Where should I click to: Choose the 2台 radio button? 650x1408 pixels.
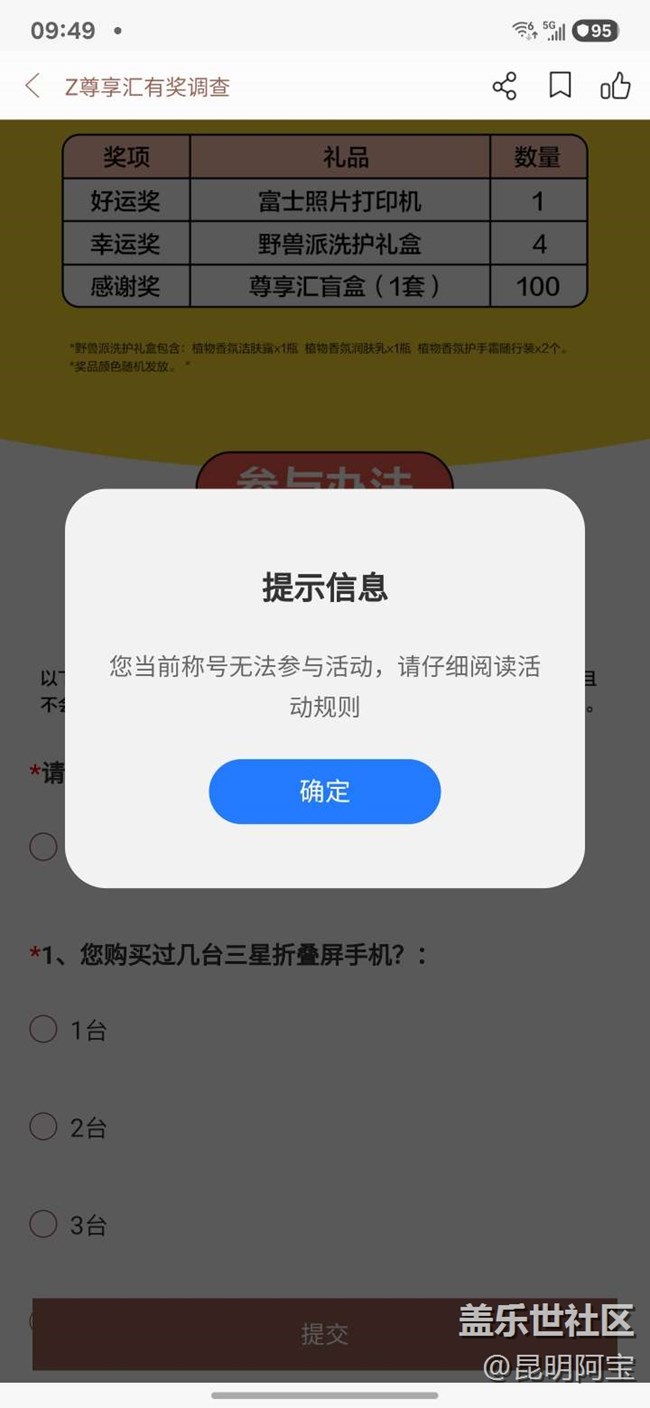pos(43,1127)
